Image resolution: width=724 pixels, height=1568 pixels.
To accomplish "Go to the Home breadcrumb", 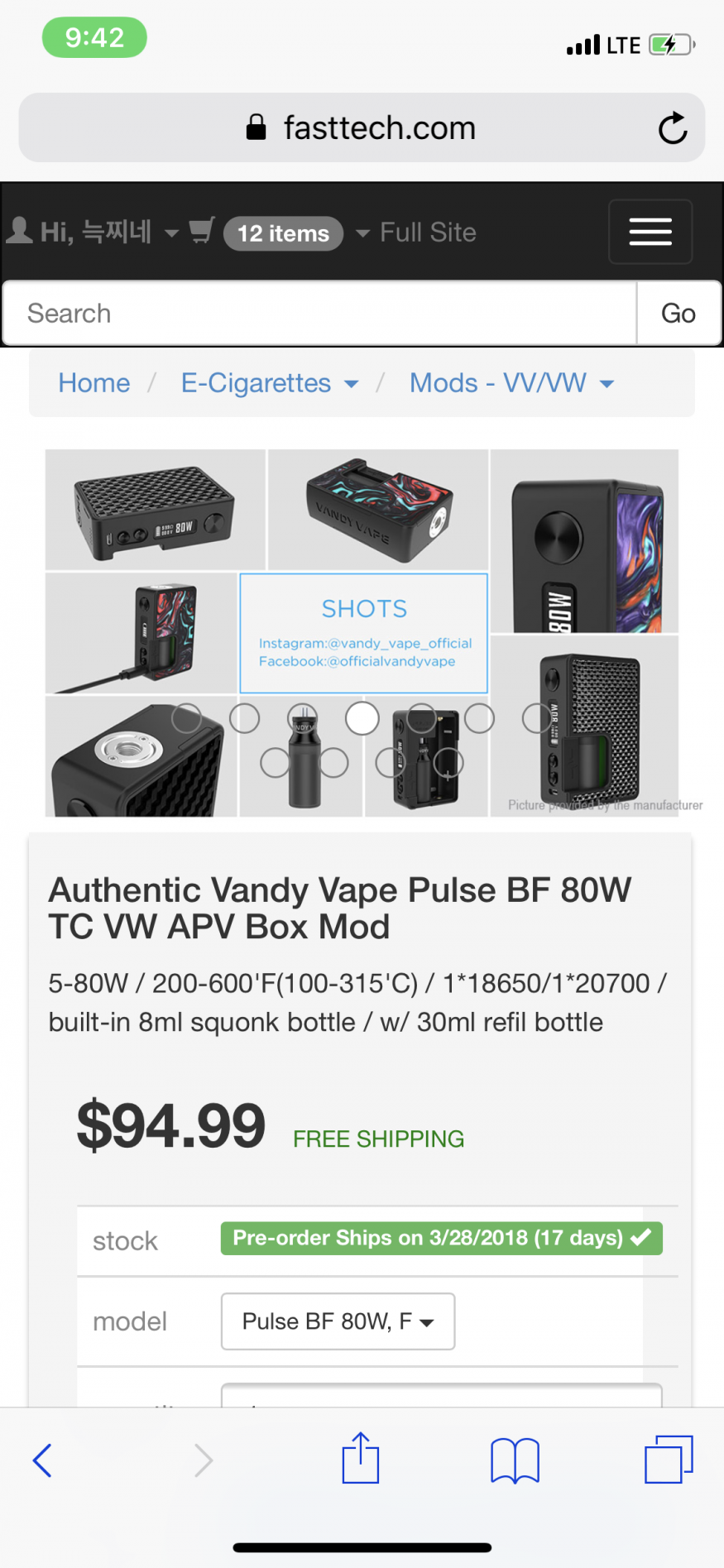I will click(94, 383).
